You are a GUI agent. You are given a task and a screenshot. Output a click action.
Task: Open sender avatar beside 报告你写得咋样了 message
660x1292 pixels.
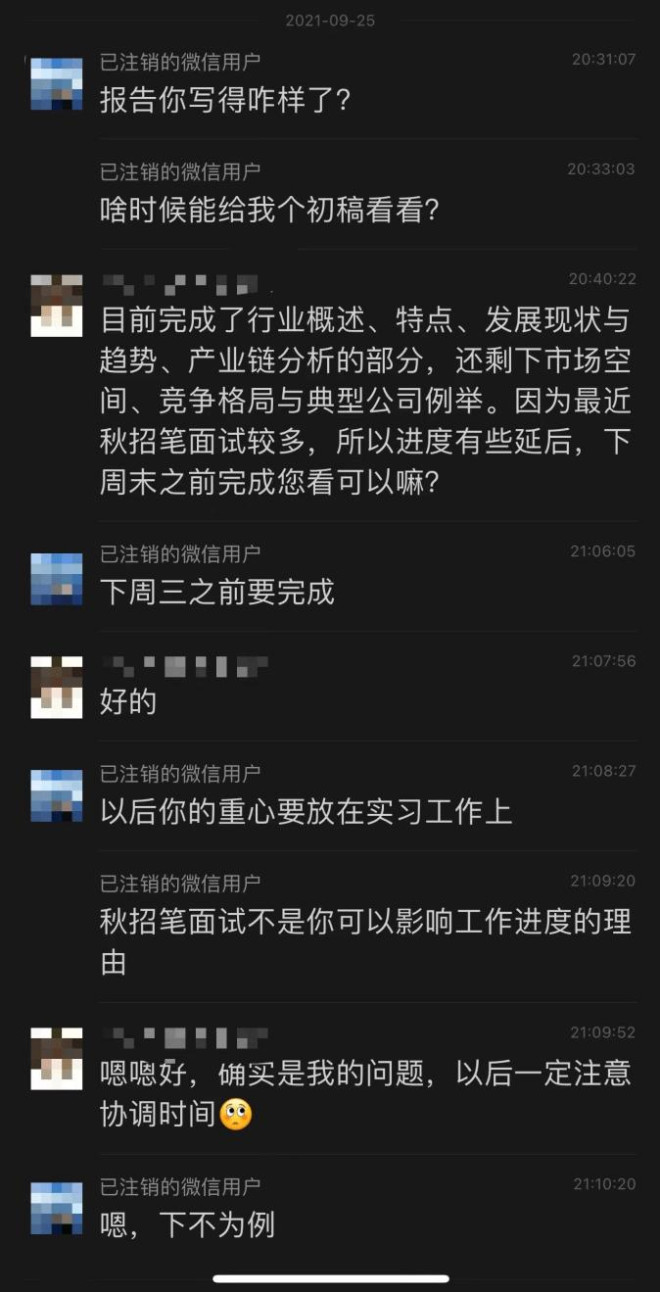pyautogui.click(x=56, y=84)
